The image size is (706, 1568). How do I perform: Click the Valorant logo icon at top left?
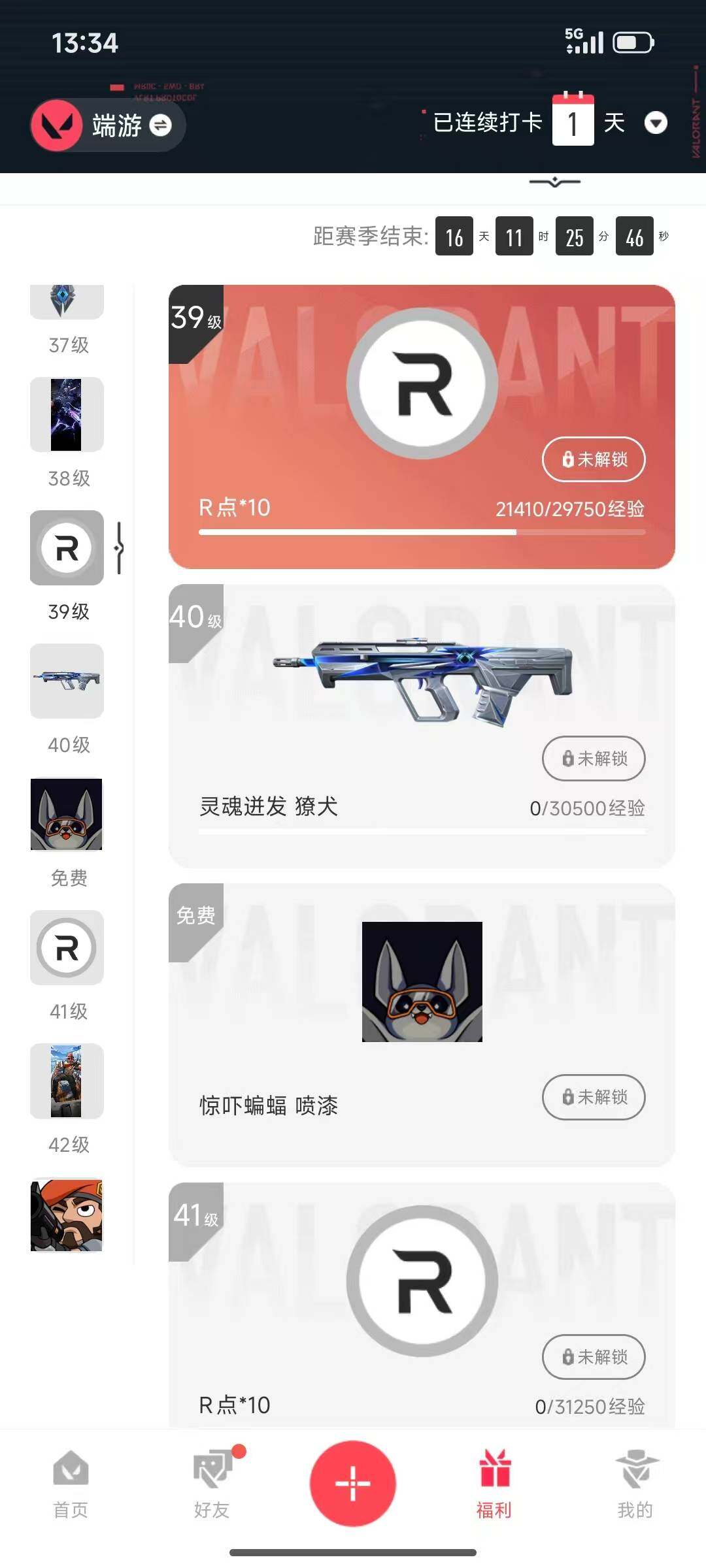pyautogui.click(x=56, y=126)
